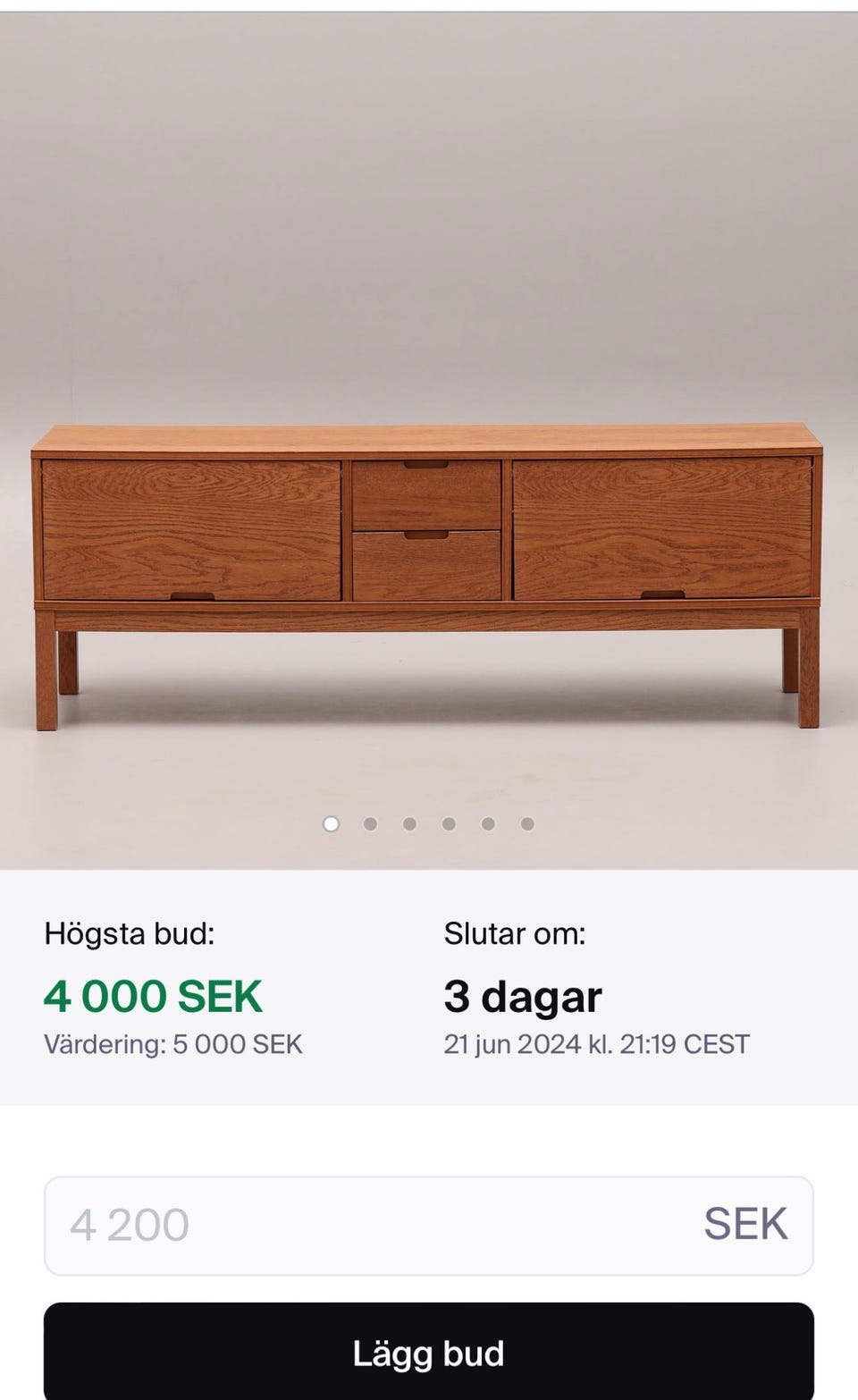Click the bid amount input field
This screenshot has height=1400, width=858.
(429, 1223)
